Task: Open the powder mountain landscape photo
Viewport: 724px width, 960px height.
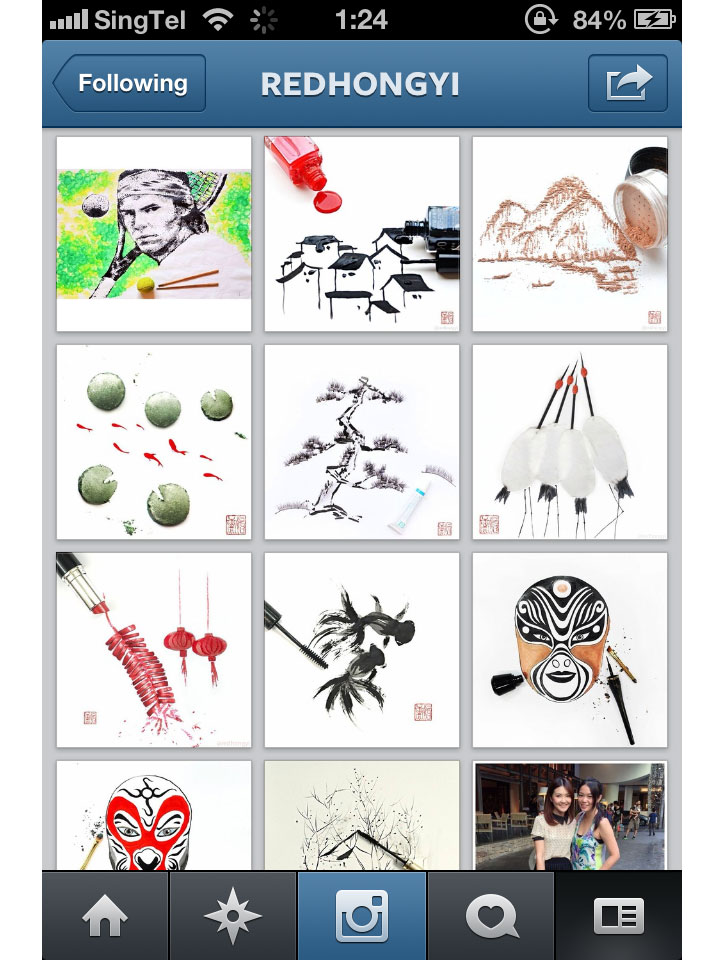Action: pos(569,233)
